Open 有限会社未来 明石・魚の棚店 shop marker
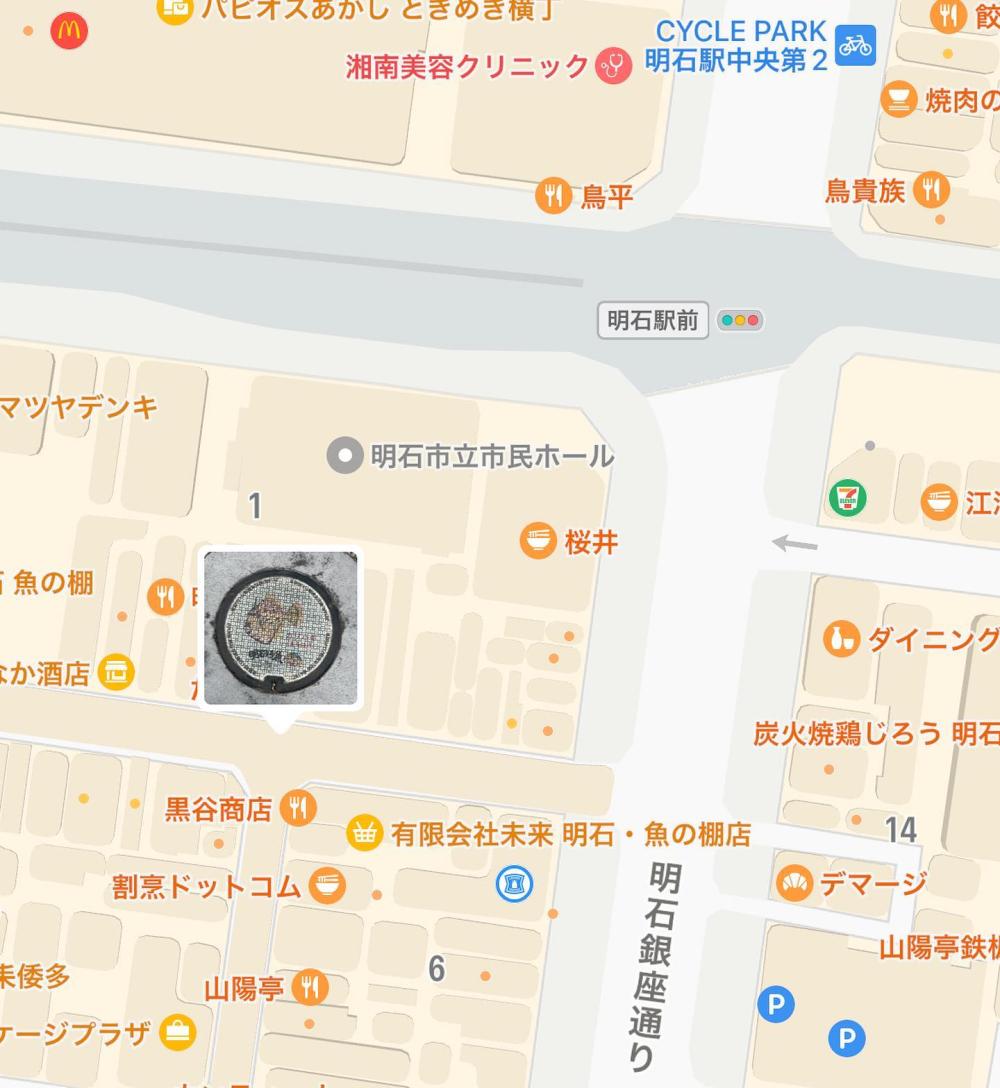The image size is (1000, 1088). tap(365, 832)
